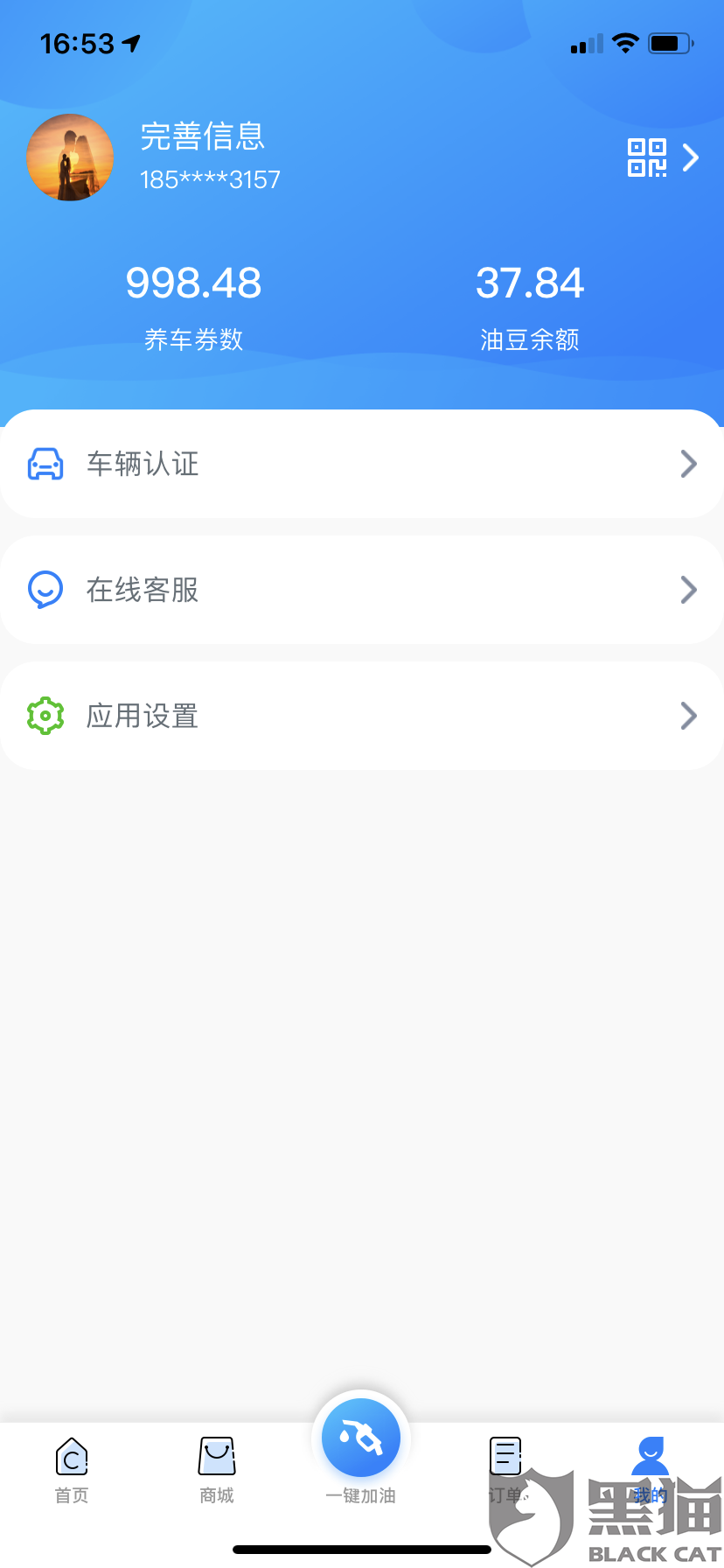Switch to the 订单 tab
This screenshot has height=1568, width=724.
coord(505,1470)
